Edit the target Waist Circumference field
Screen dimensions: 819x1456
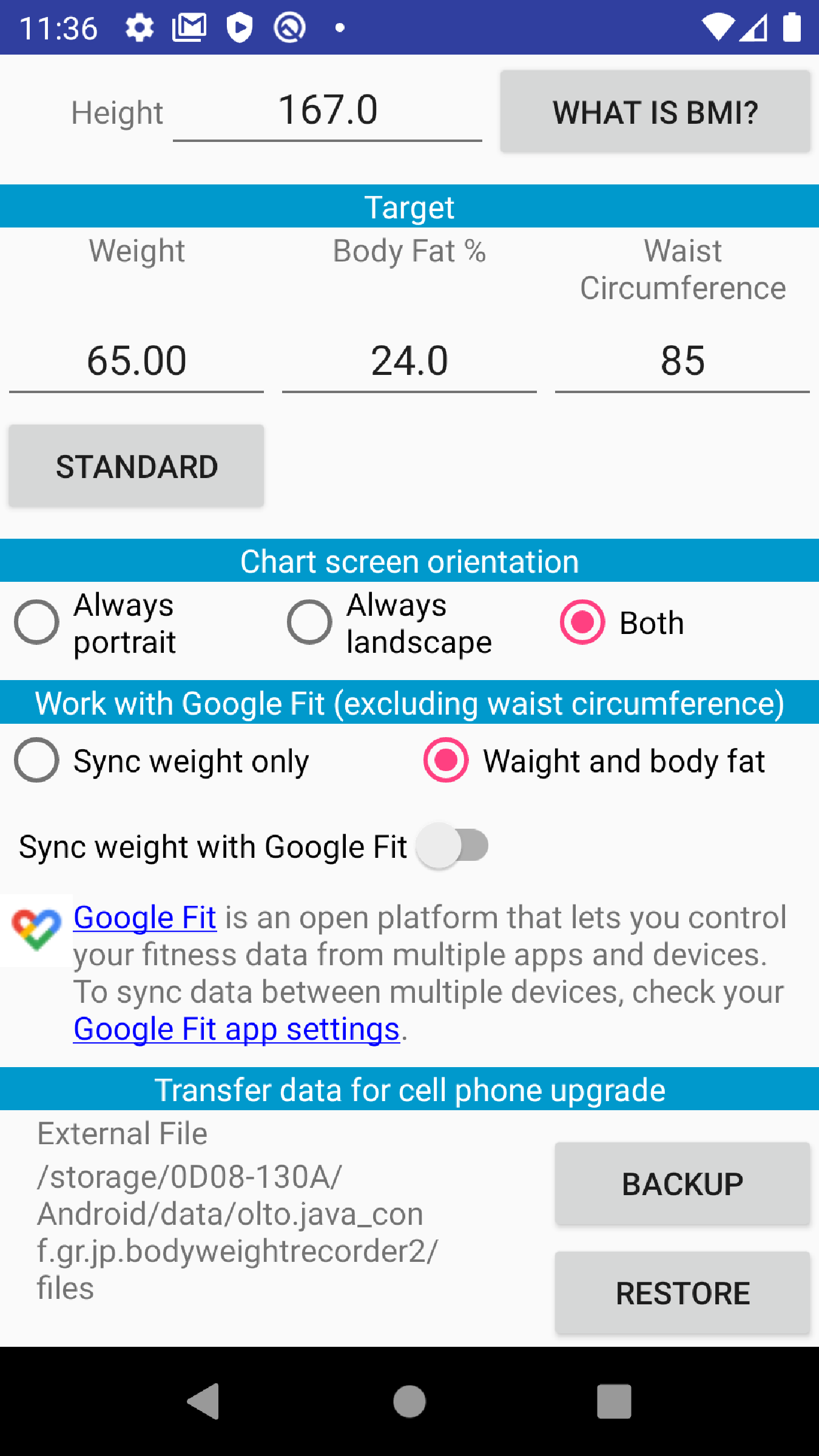pos(682,360)
